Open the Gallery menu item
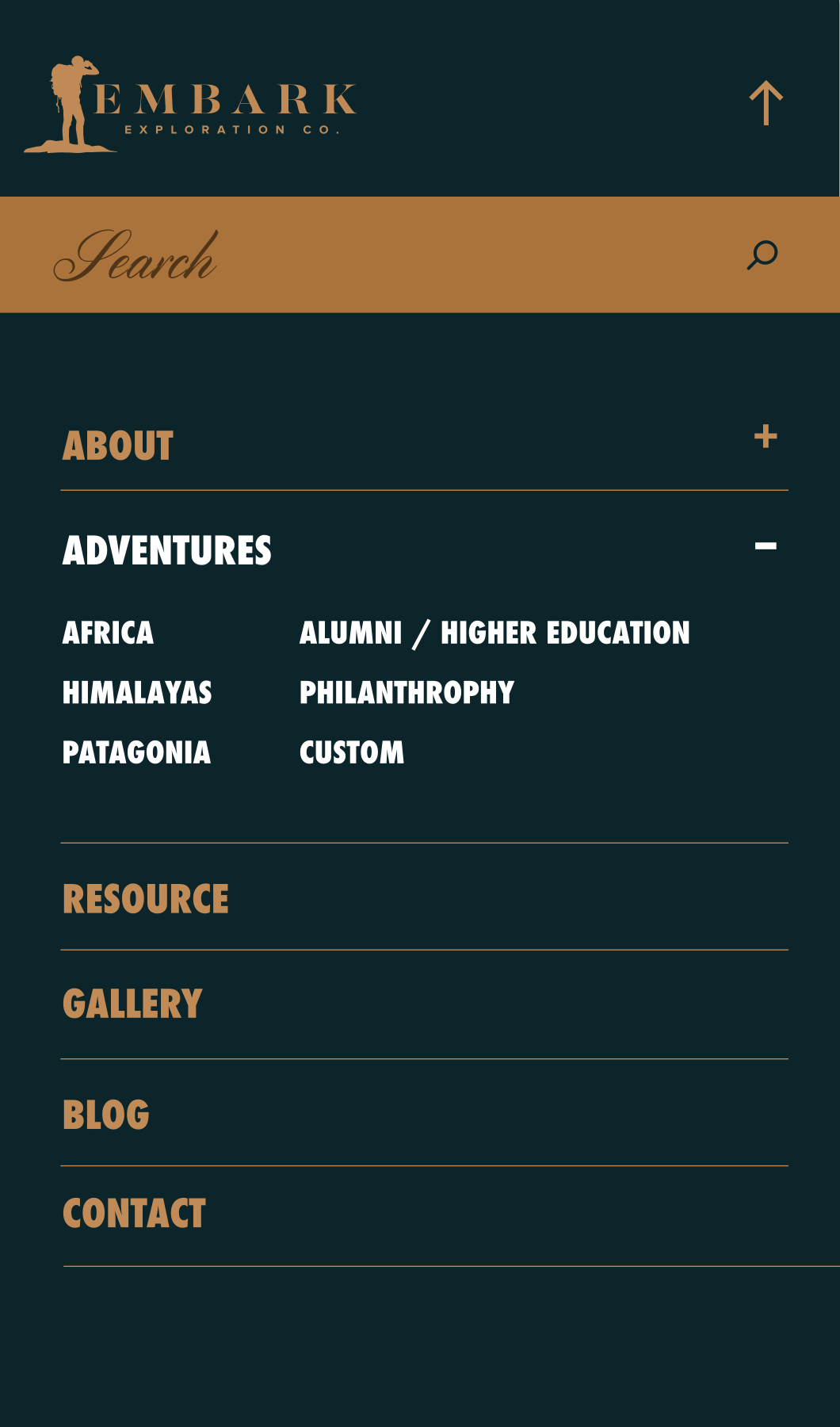Image resolution: width=840 pixels, height=1427 pixels. coord(132,1004)
